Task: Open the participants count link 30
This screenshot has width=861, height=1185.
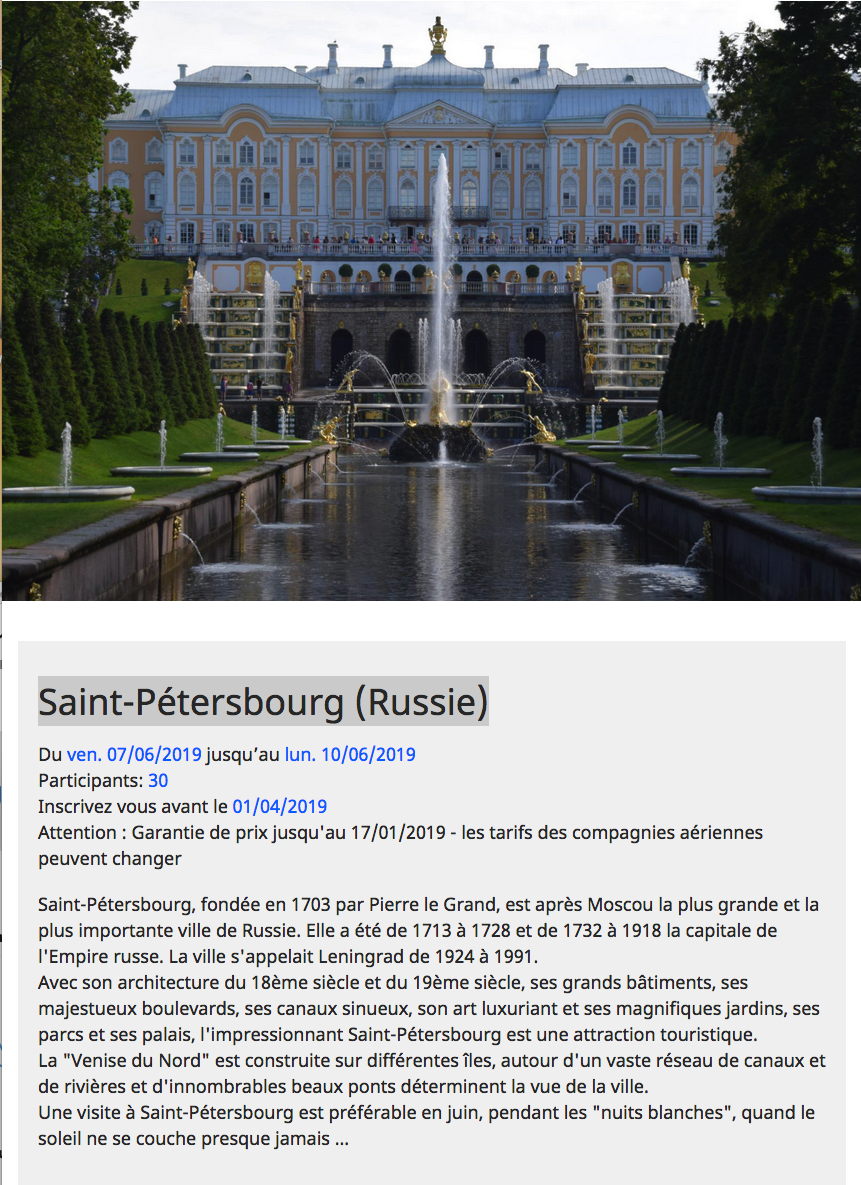Action: tap(158, 781)
